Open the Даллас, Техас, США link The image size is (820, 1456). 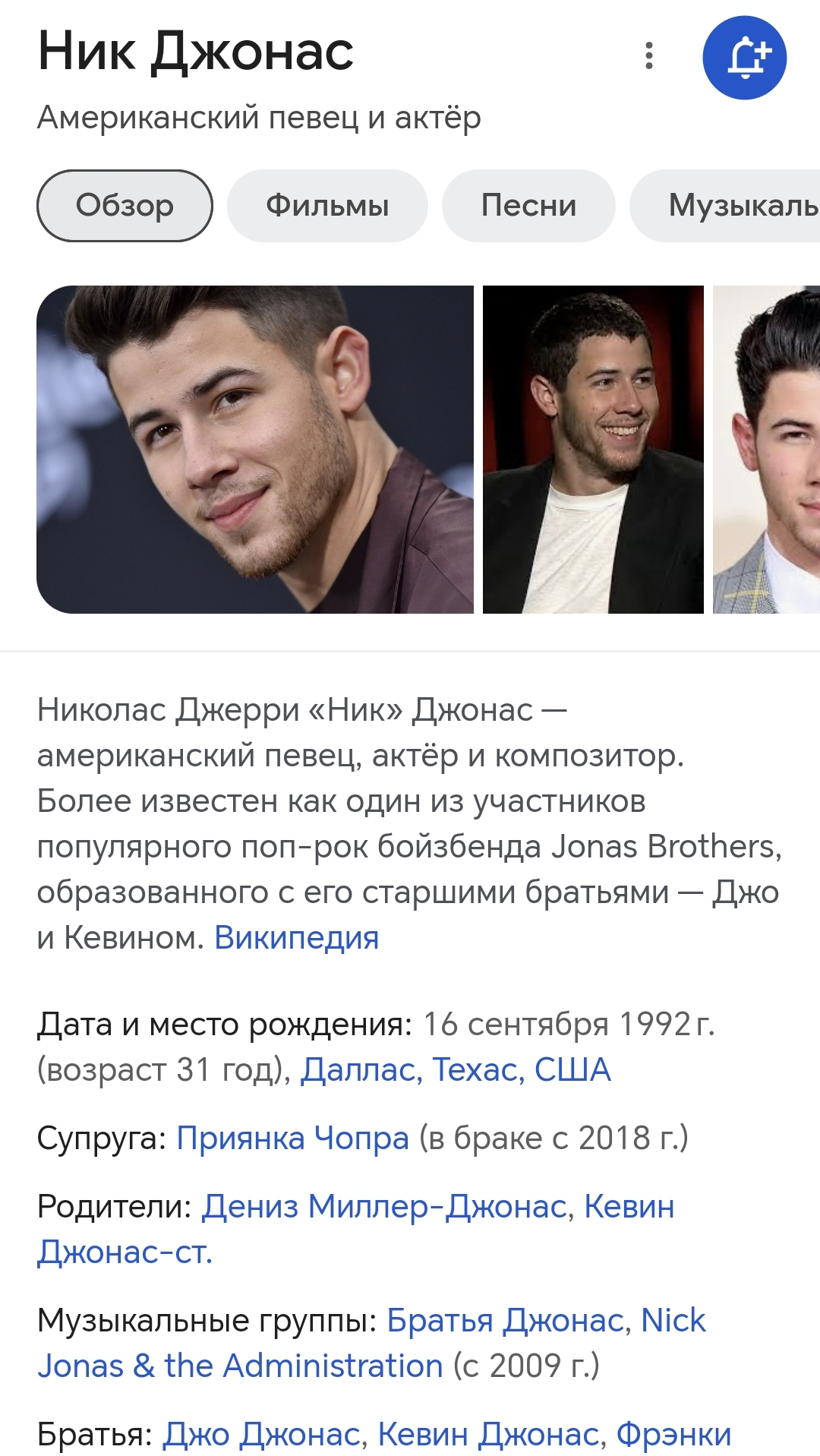click(456, 1070)
